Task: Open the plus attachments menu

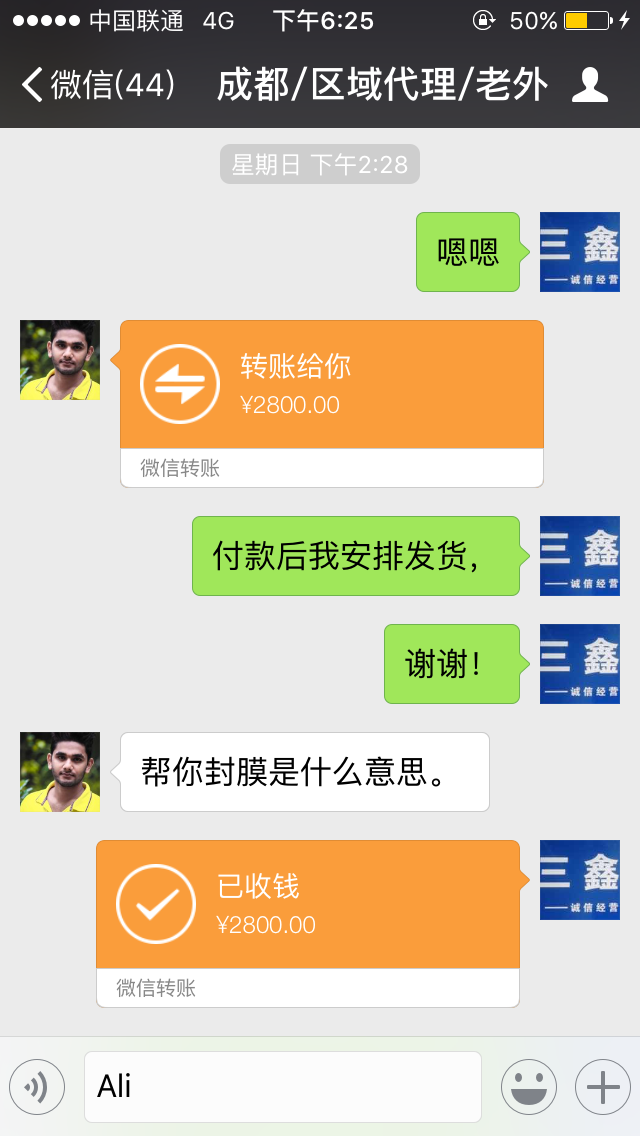Action: coord(602,1086)
